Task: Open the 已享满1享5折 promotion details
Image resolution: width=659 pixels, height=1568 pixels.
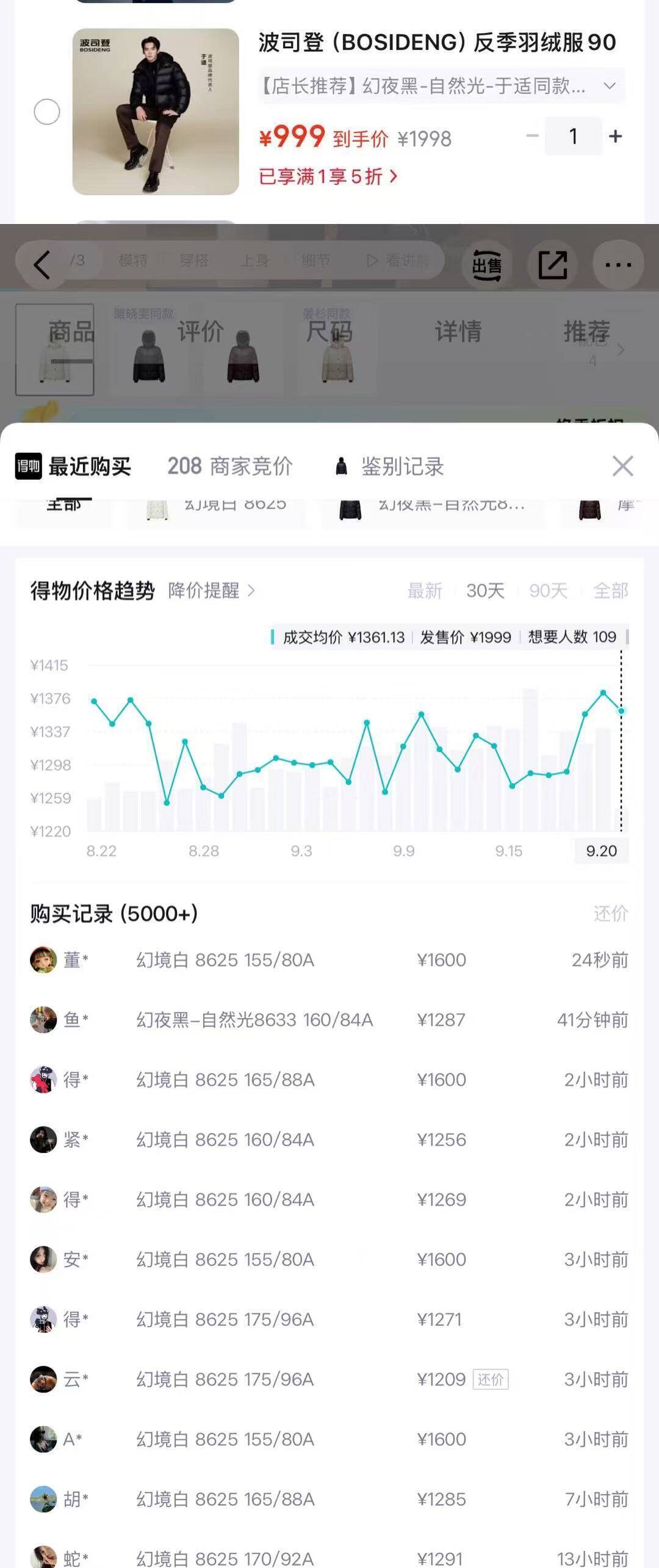Action: pos(328,177)
